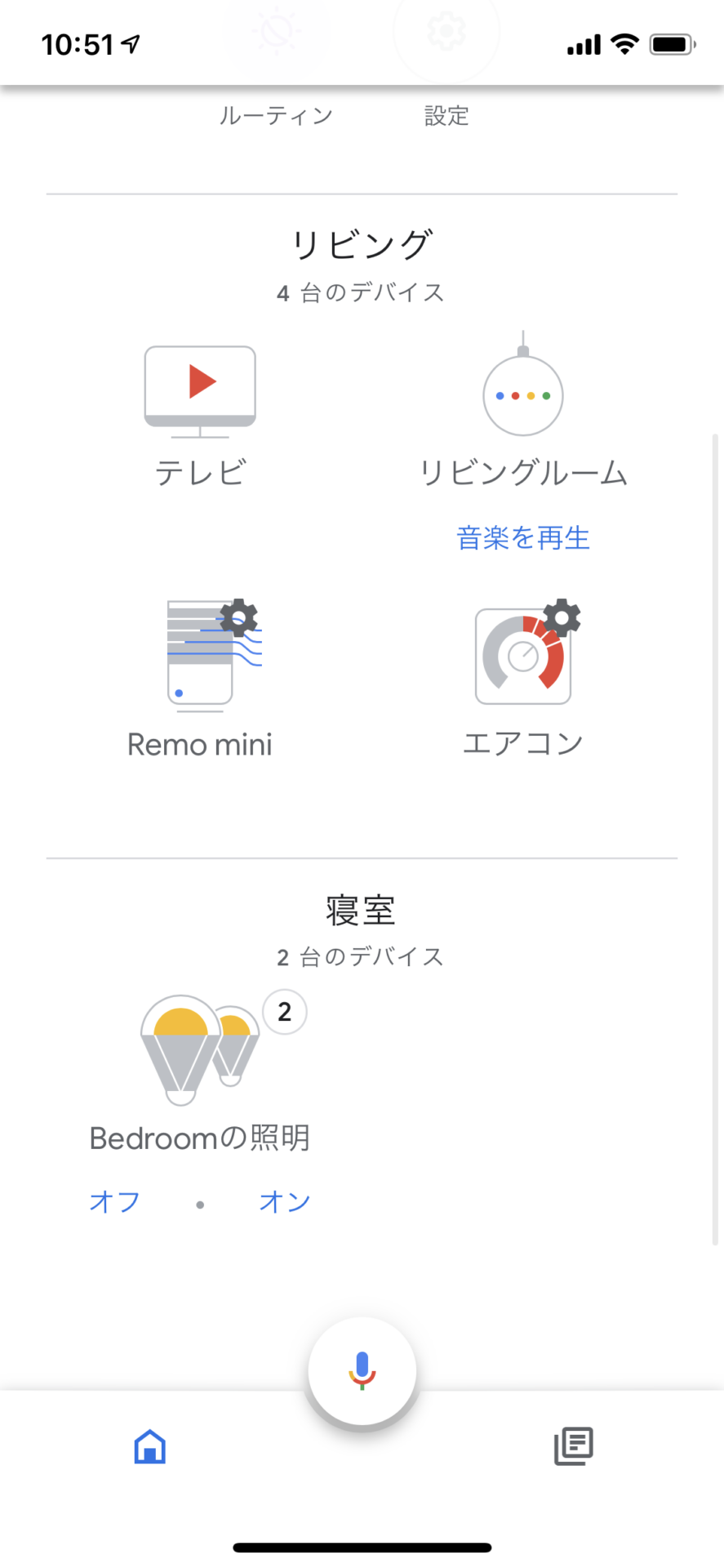Turn bedroom lights off with オフ

(x=115, y=1201)
